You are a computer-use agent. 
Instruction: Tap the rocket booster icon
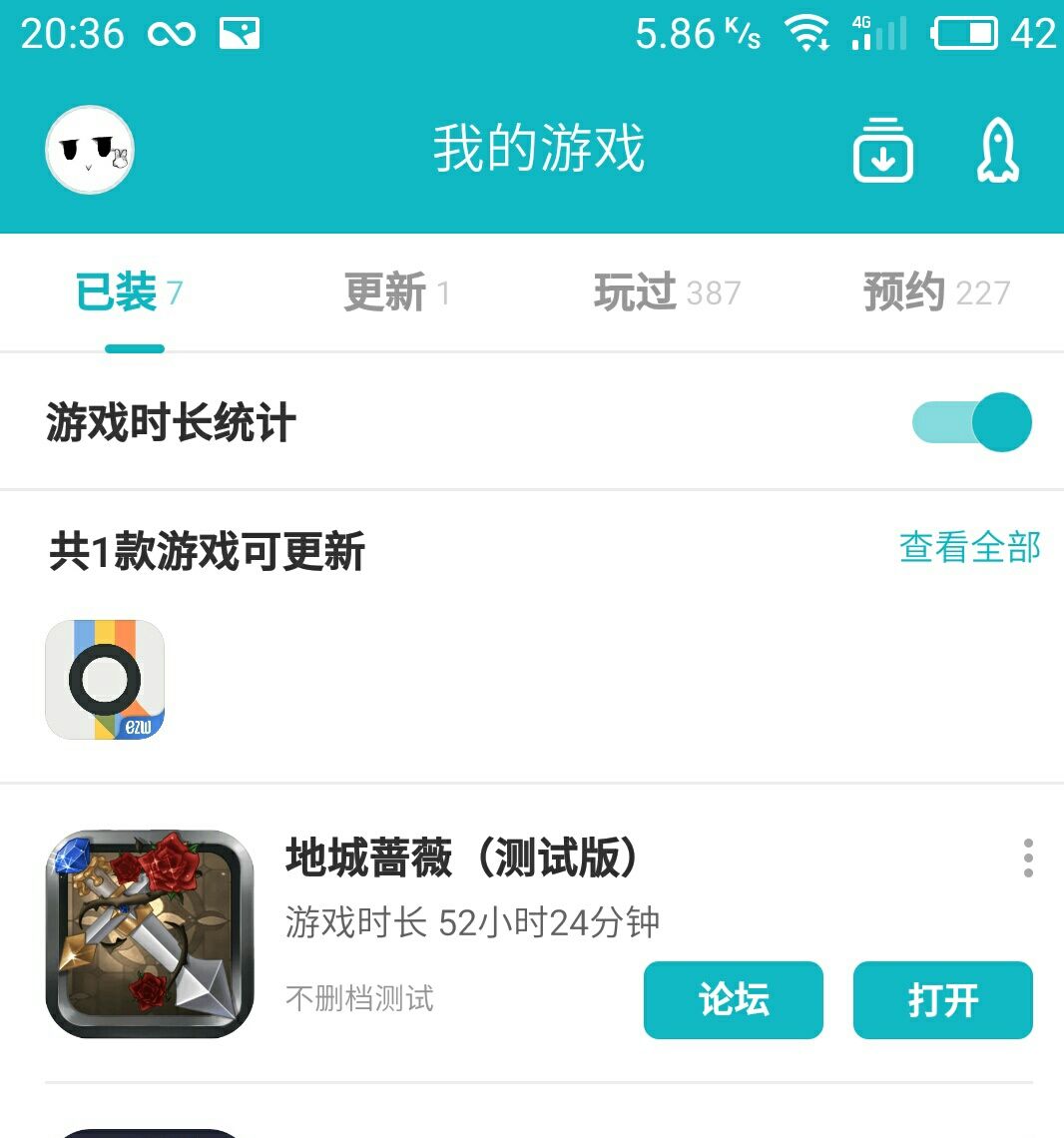(x=998, y=150)
